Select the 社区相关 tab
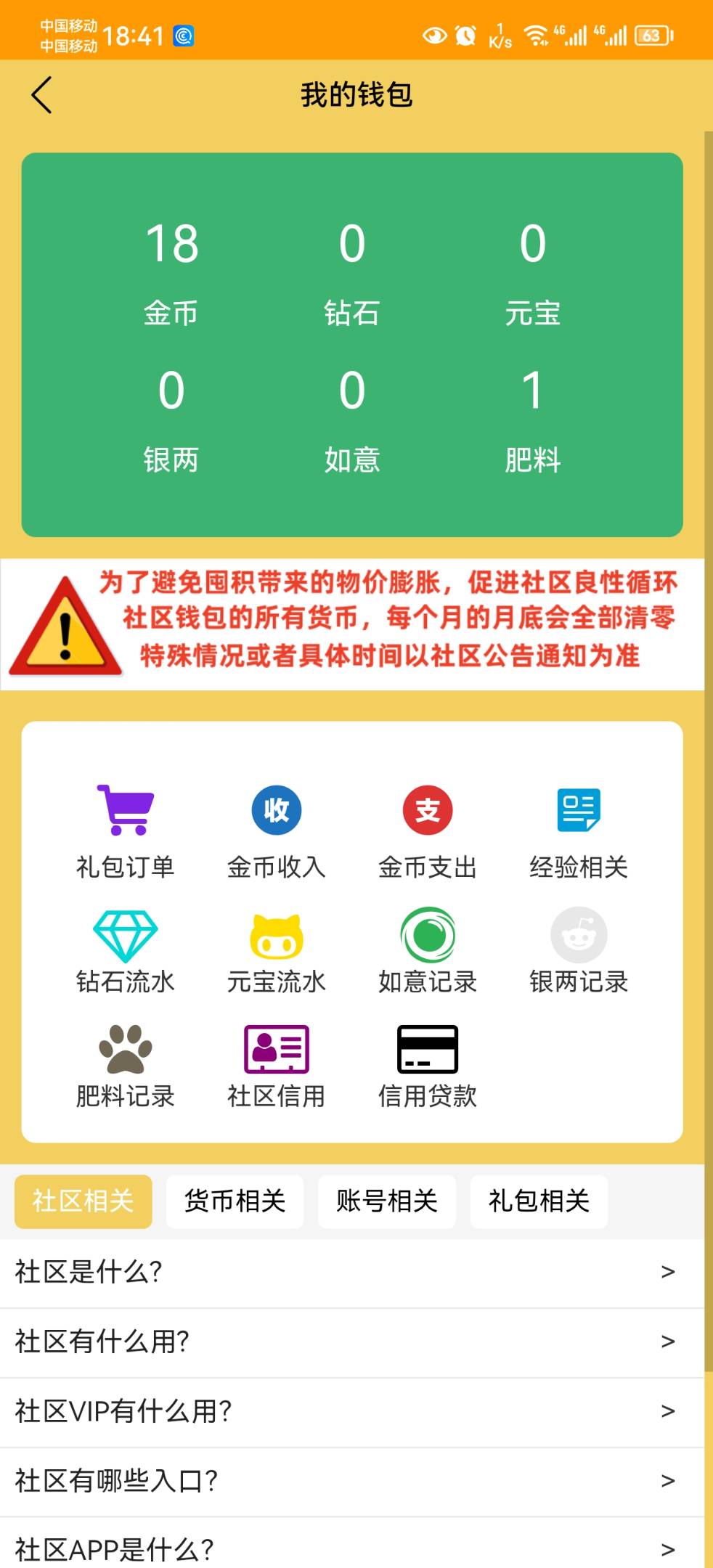Image resolution: width=713 pixels, height=1568 pixels. 83,1201
